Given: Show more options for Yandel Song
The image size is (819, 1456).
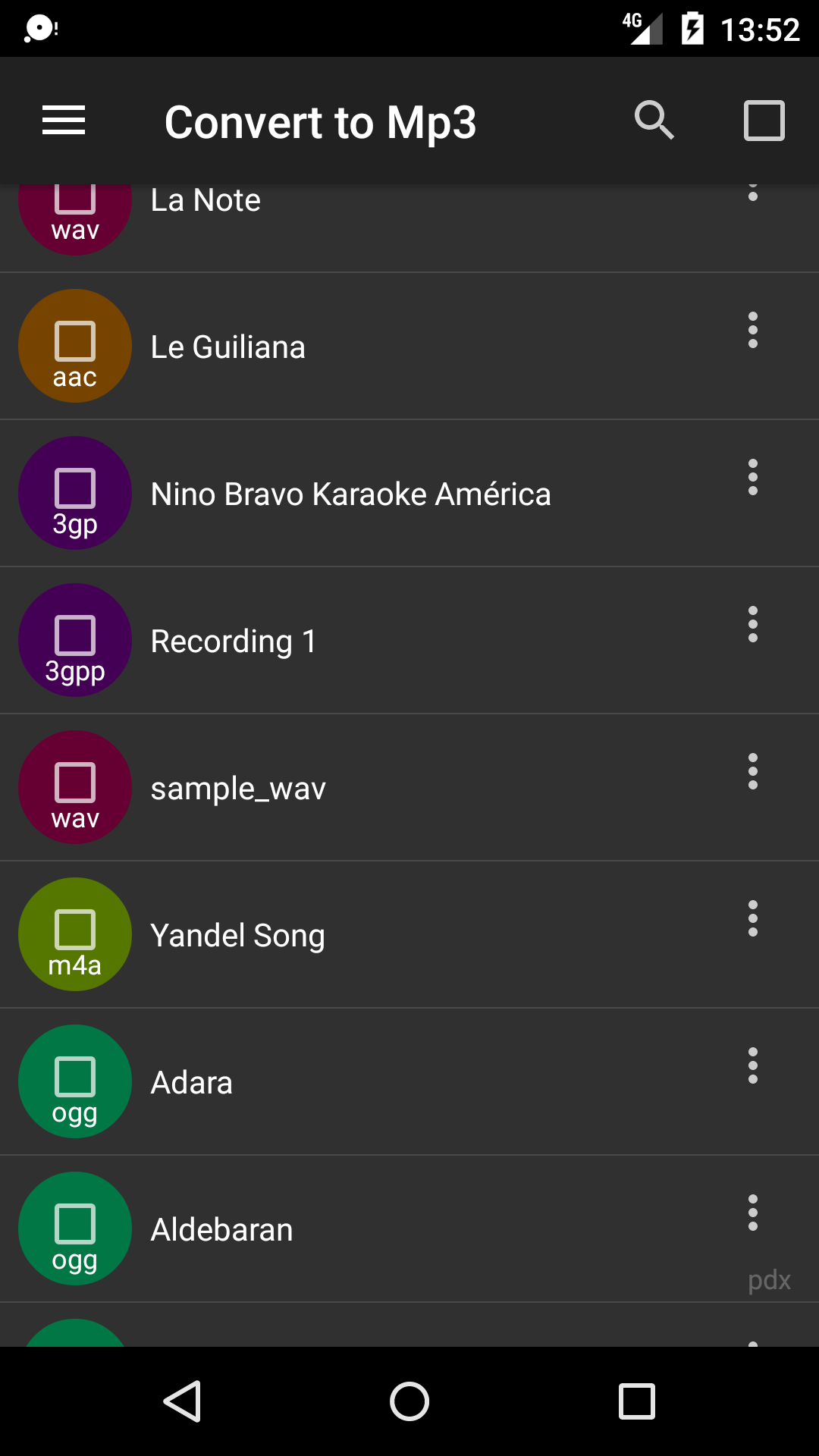Looking at the screenshot, I should coord(752,919).
